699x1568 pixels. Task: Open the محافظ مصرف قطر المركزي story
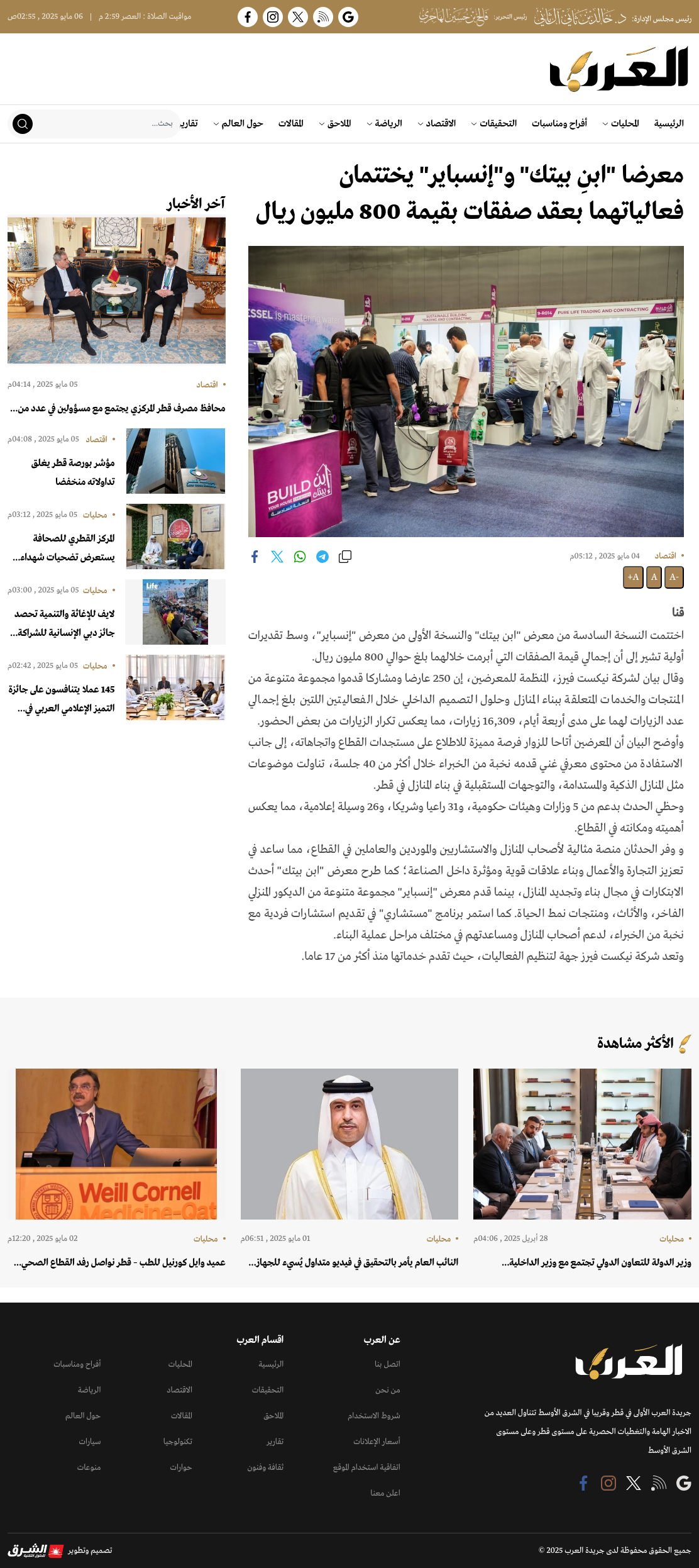pyautogui.click(x=118, y=408)
